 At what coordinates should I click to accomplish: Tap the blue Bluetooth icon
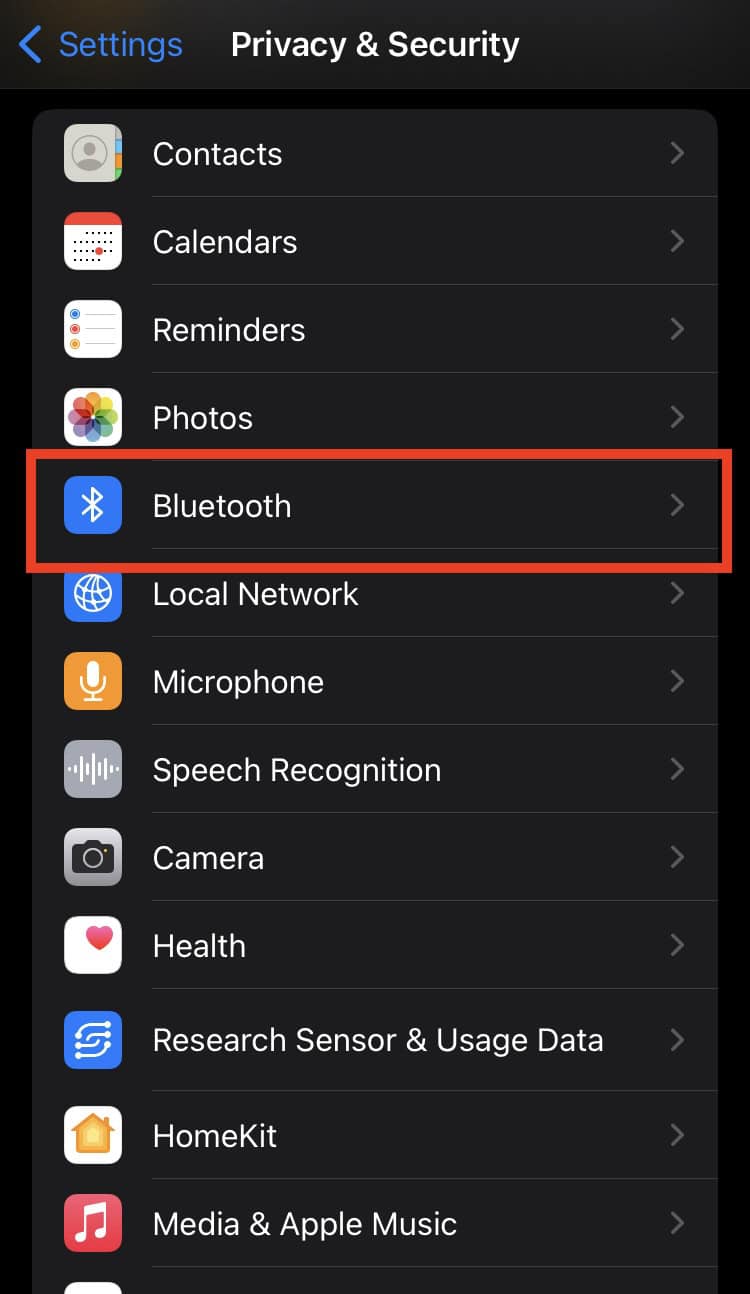click(x=92, y=505)
